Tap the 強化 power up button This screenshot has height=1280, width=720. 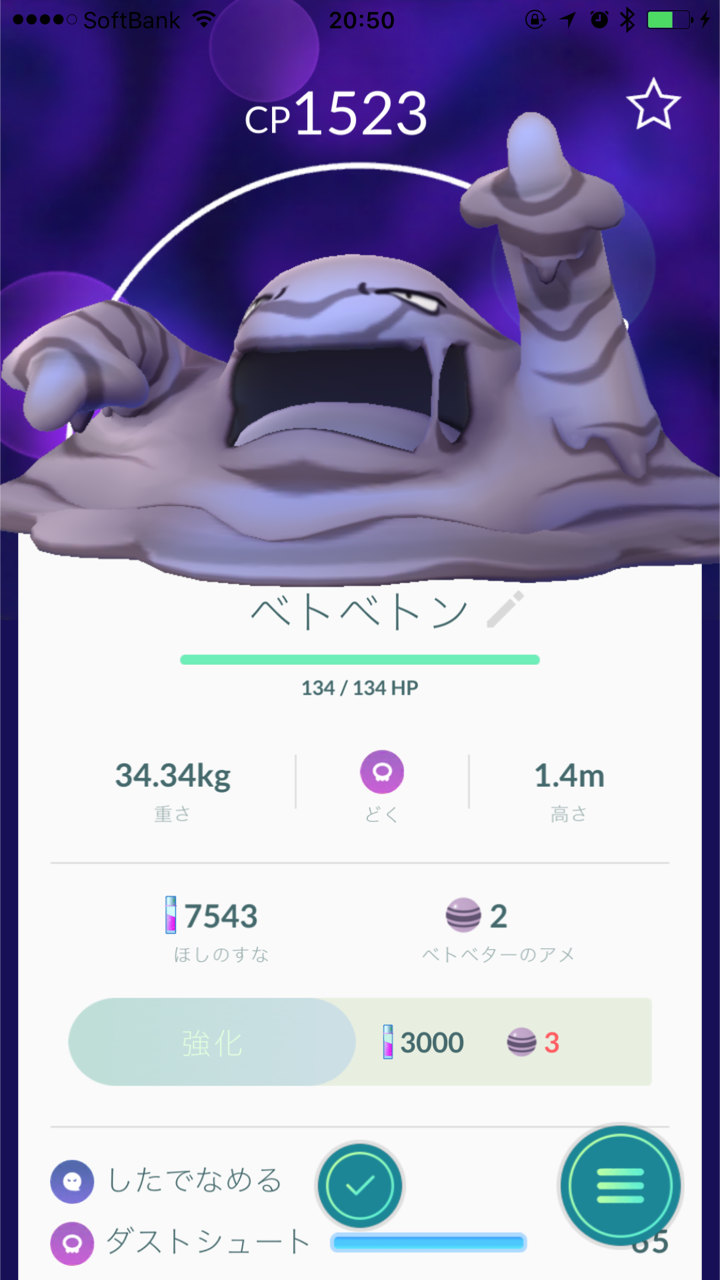click(212, 1042)
